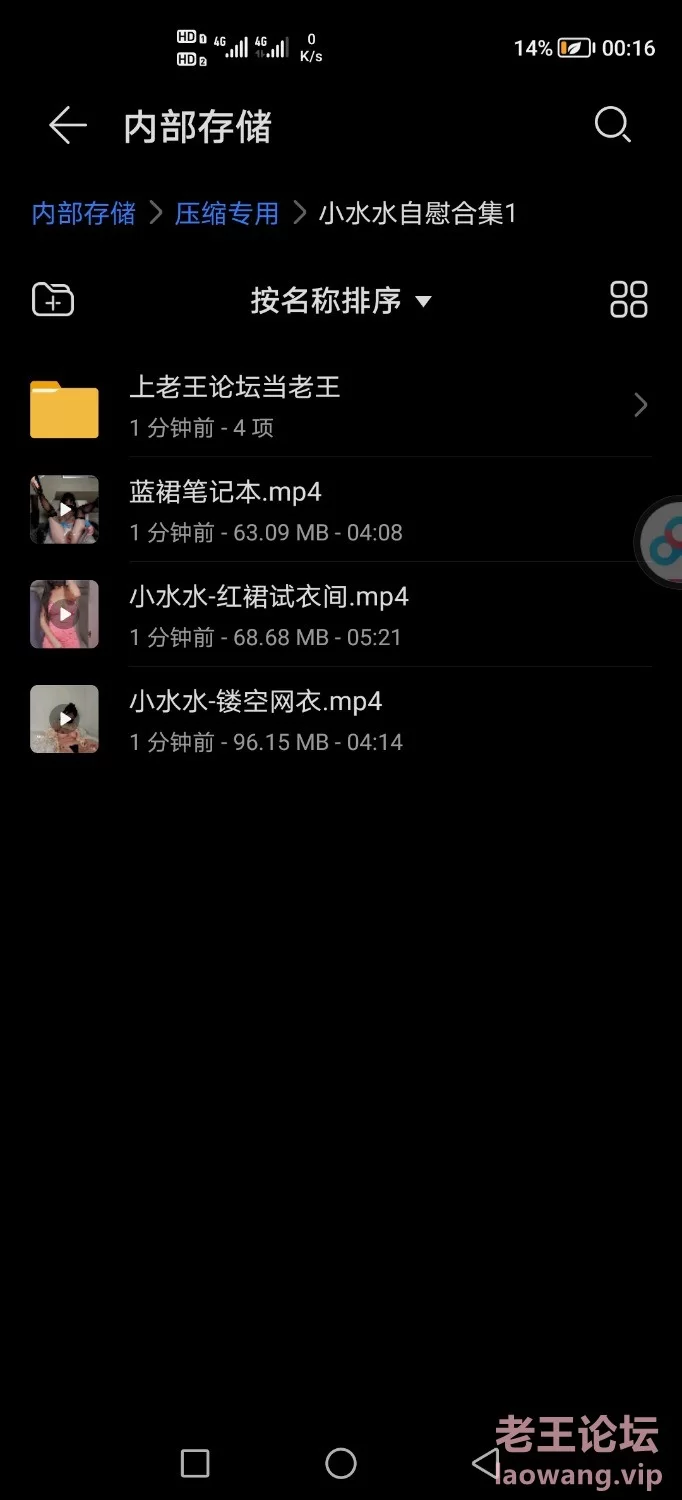Open recent apps with the square button
The height and width of the screenshot is (1500, 682).
(195, 1463)
